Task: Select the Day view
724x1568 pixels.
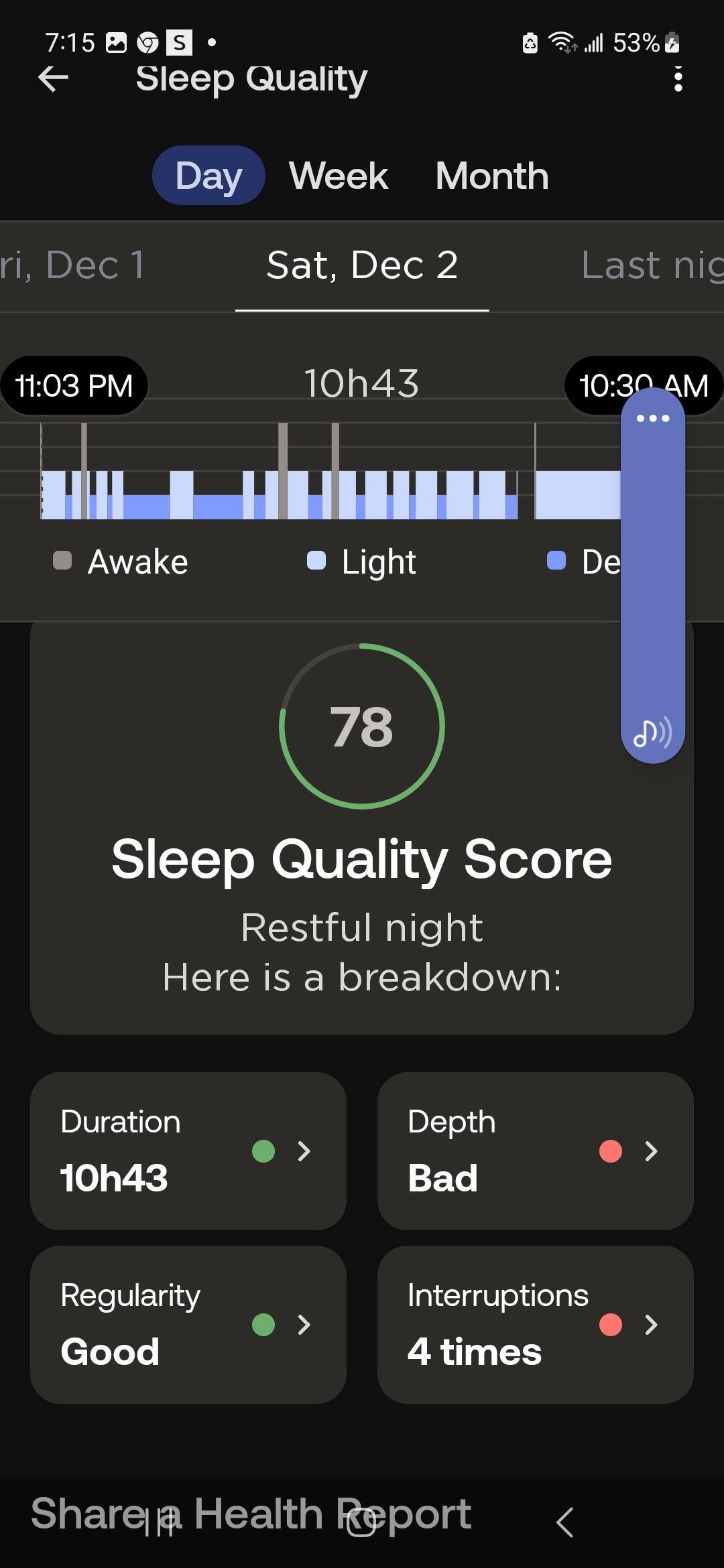Action: [x=208, y=176]
